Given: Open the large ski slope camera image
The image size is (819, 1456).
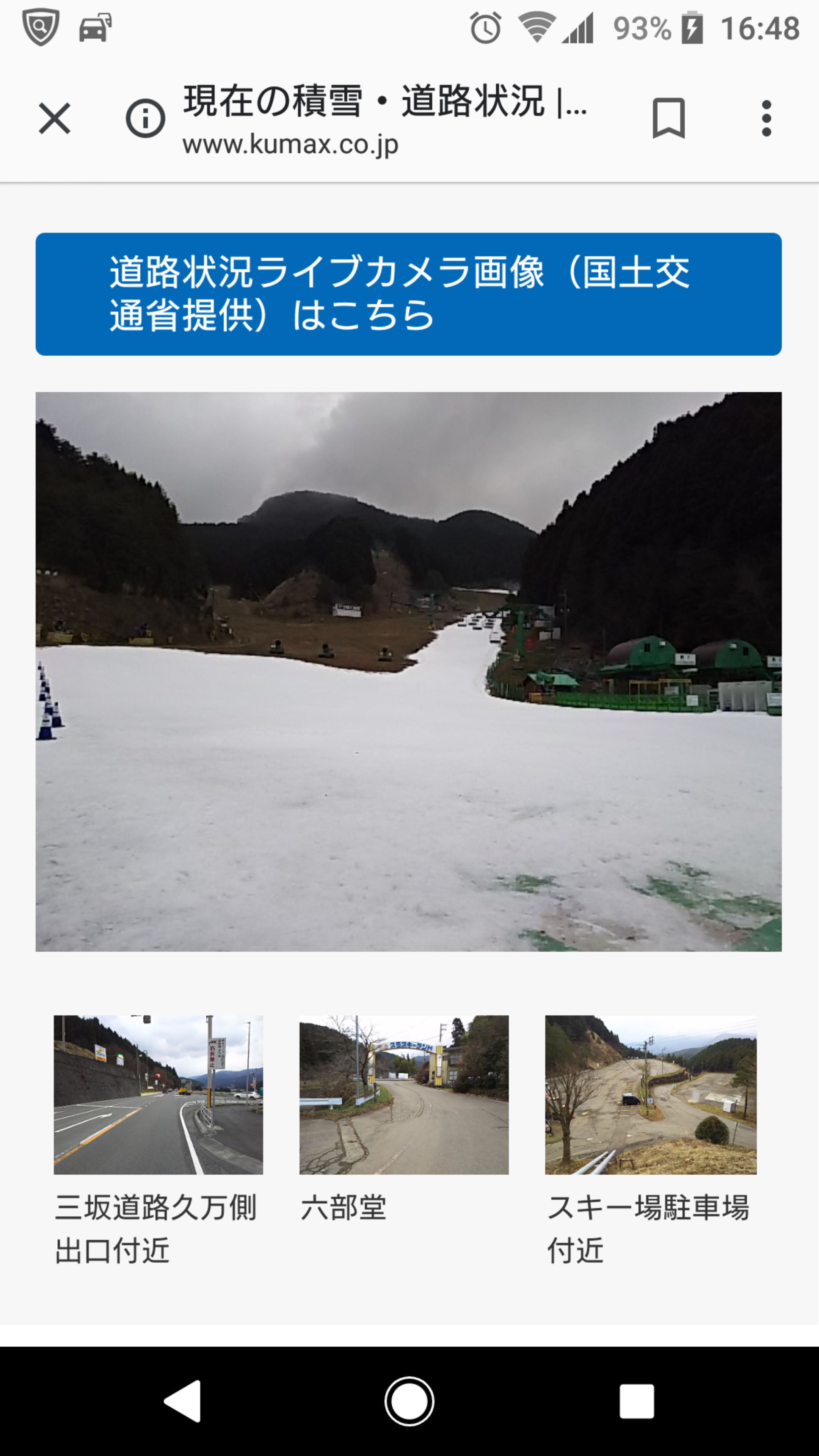Looking at the screenshot, I should [408, 672].
